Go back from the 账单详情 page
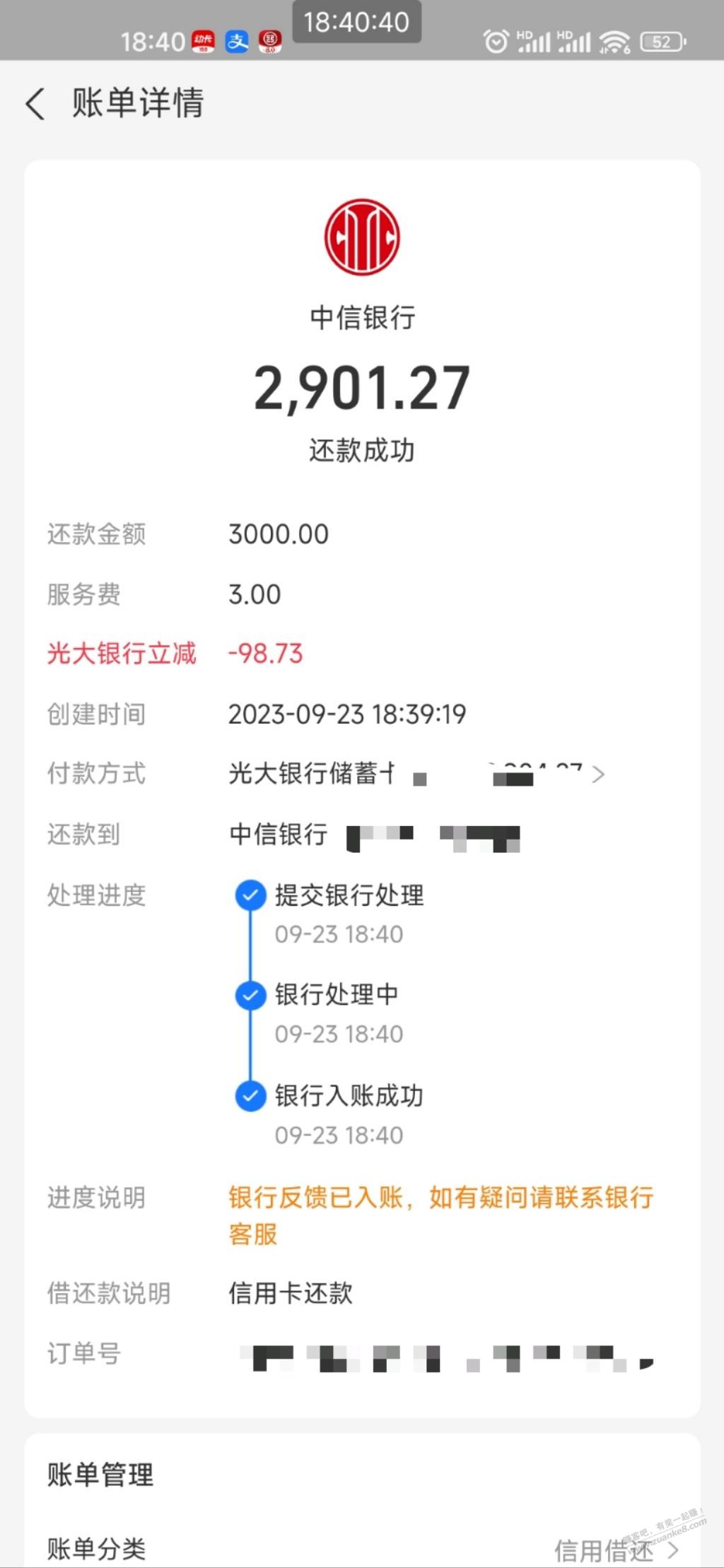The width and height of the screenshot is (724, 1568). coord(35,104)
